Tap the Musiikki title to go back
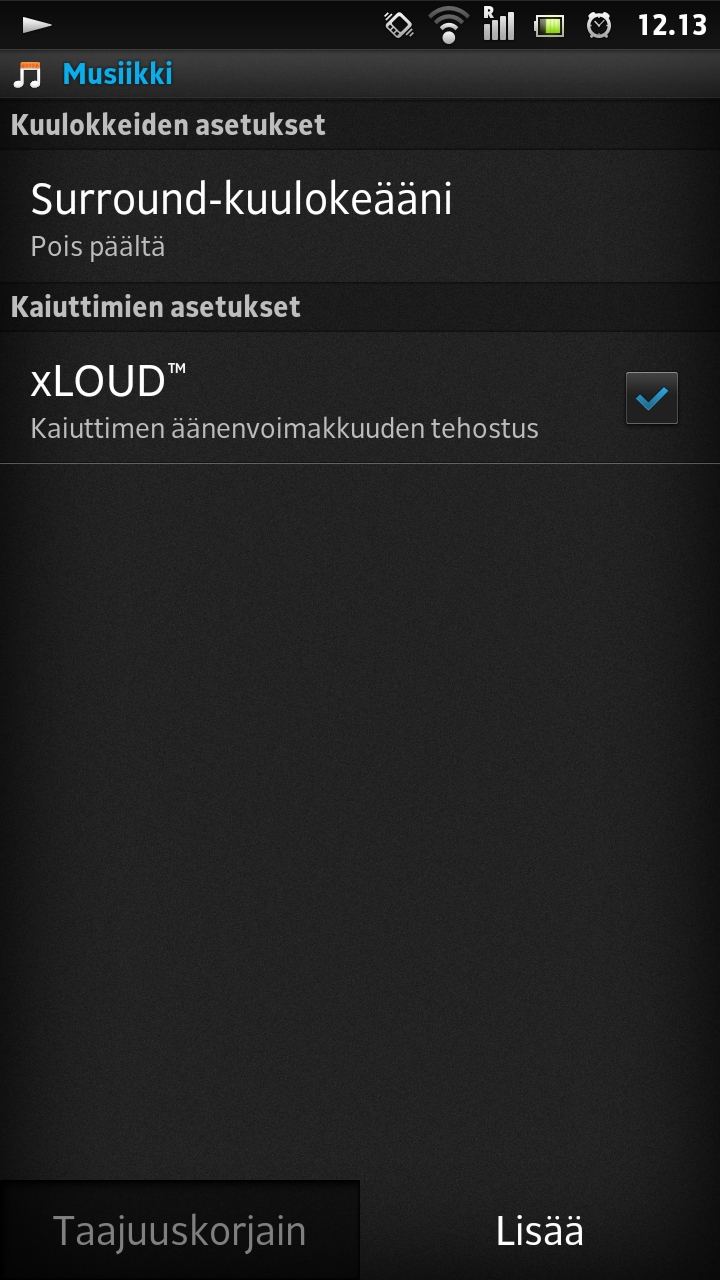The width and height of the screenshot is (720, 1280). coord(118,74)
